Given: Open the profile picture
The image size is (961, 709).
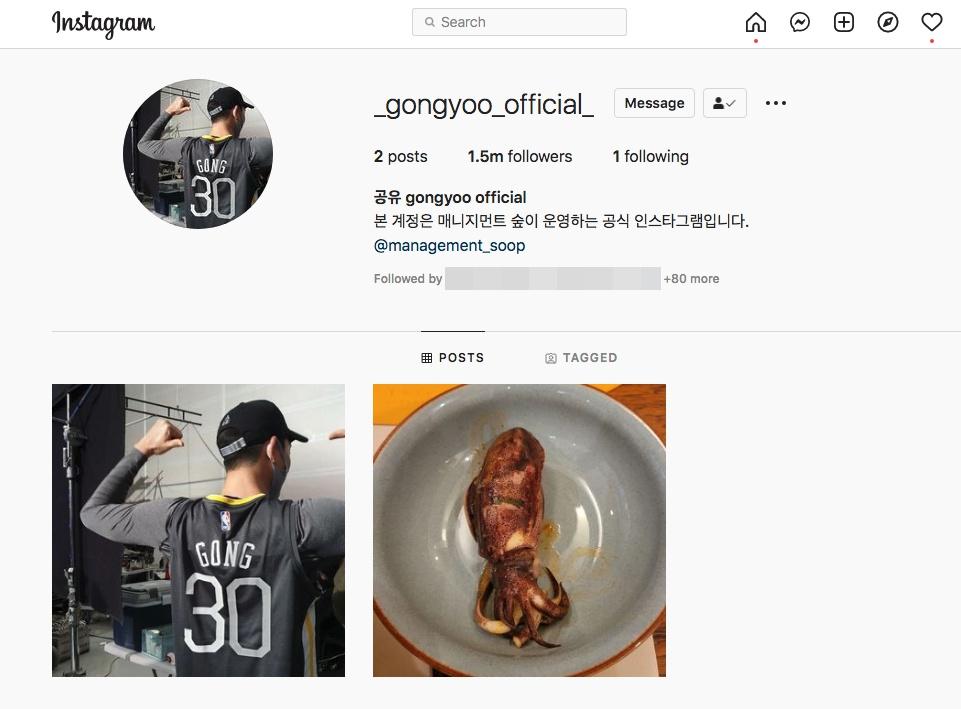Looking at the screenshot, I should pos(198,154).
